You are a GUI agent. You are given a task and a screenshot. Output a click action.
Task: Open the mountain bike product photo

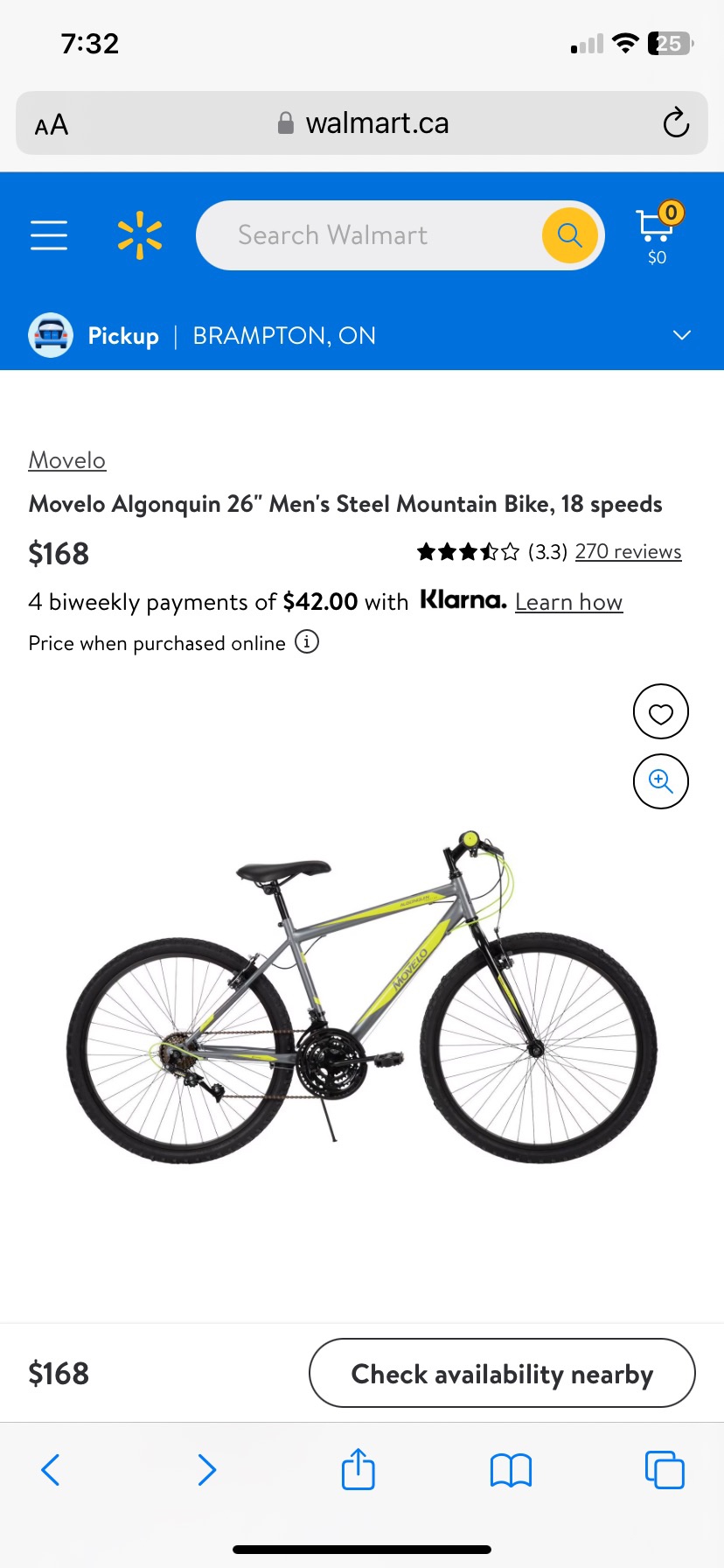pos(362,997)
